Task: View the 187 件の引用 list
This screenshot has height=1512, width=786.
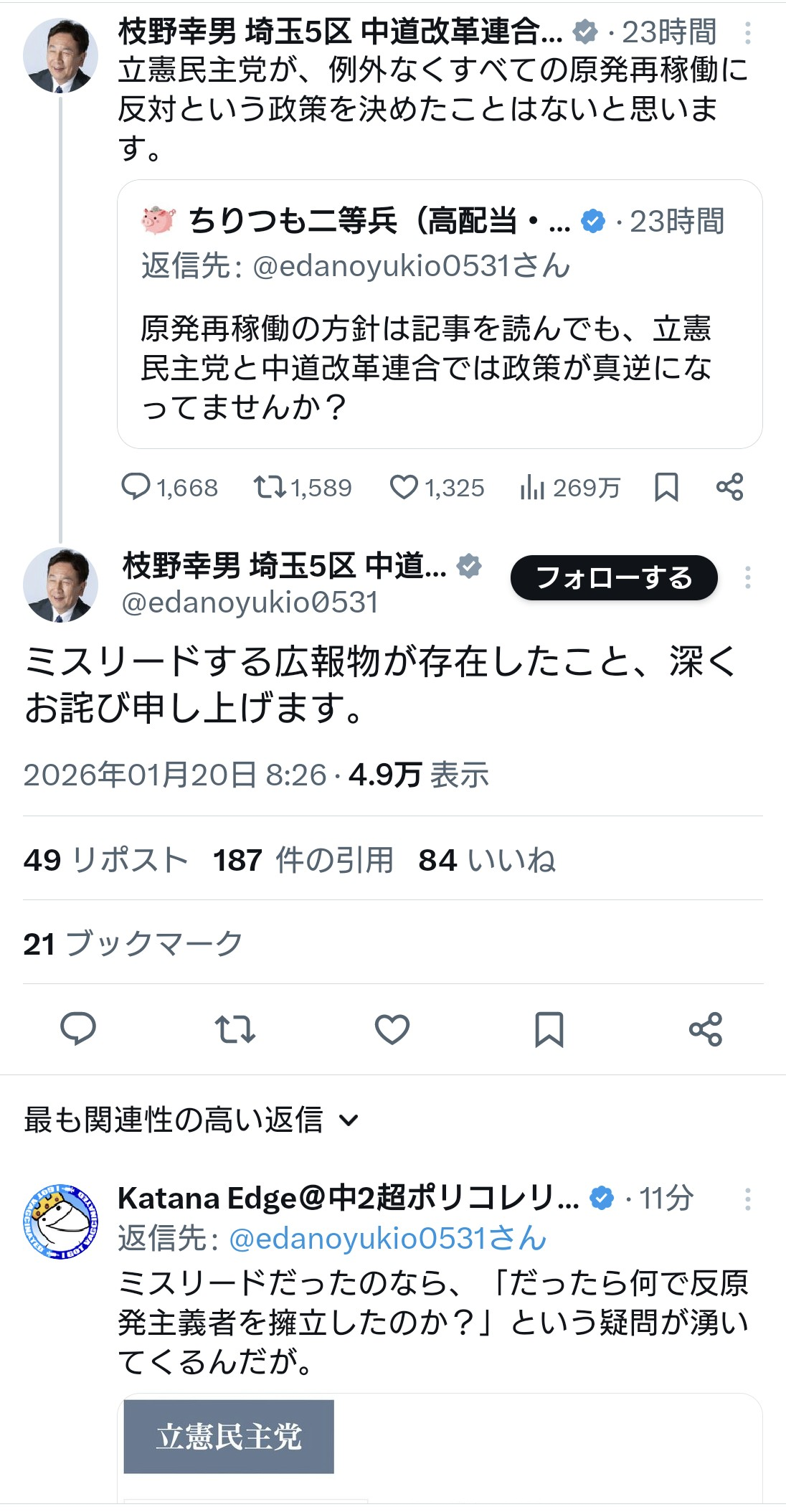Action: point(303,859)
